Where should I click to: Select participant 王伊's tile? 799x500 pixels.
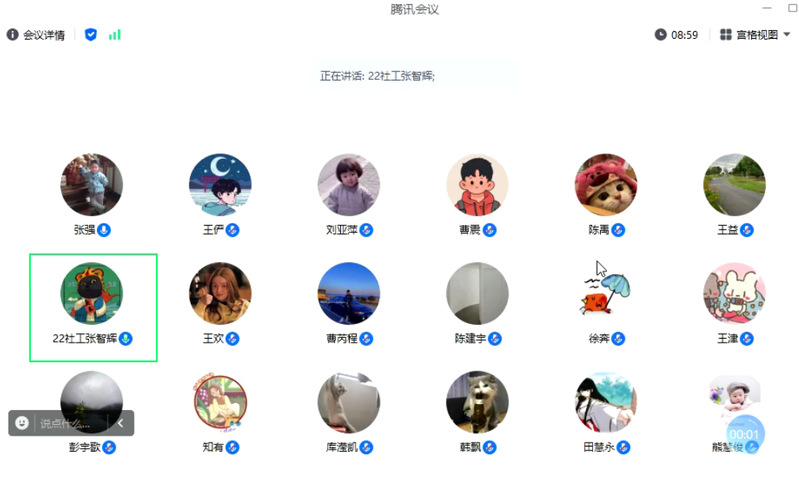220,185
